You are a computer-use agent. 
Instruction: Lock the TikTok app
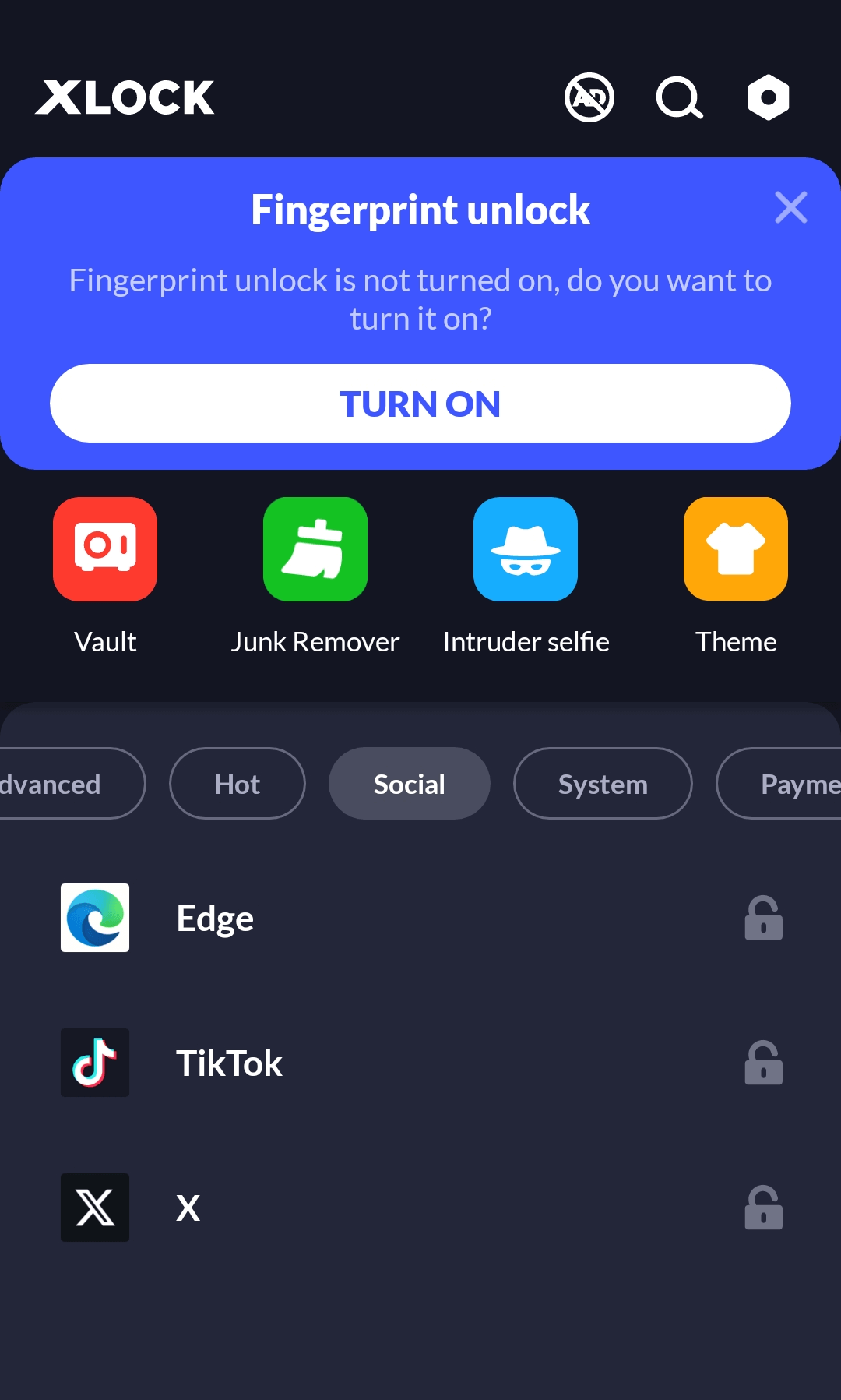pyautogui.click(x=763, y=1063)
